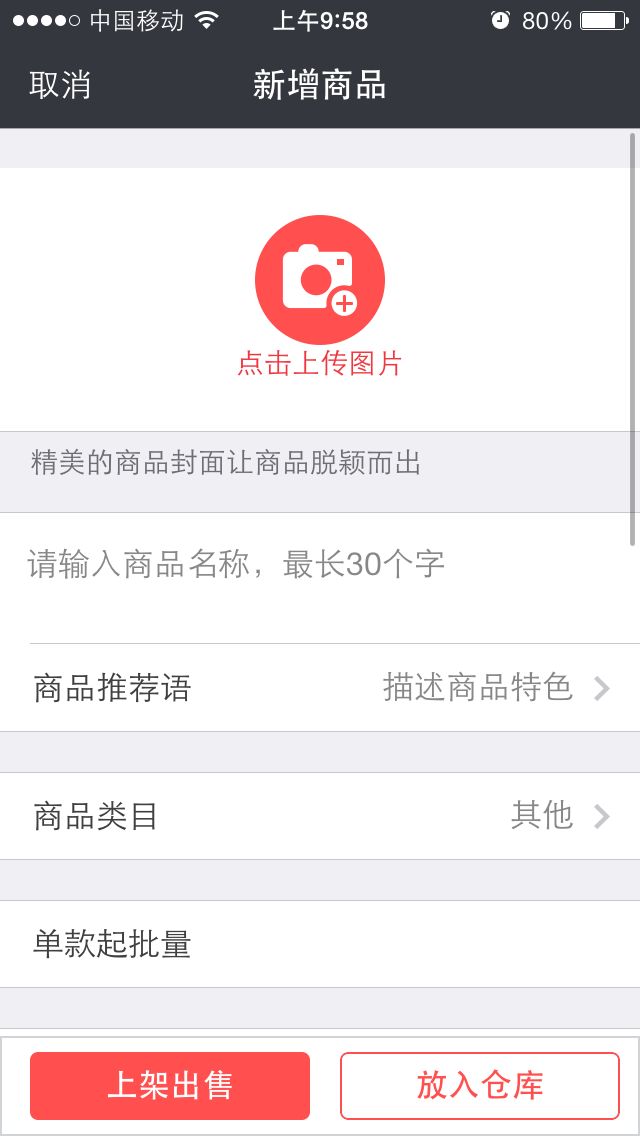Select the 单款起批量 row

tap(320, 944)
